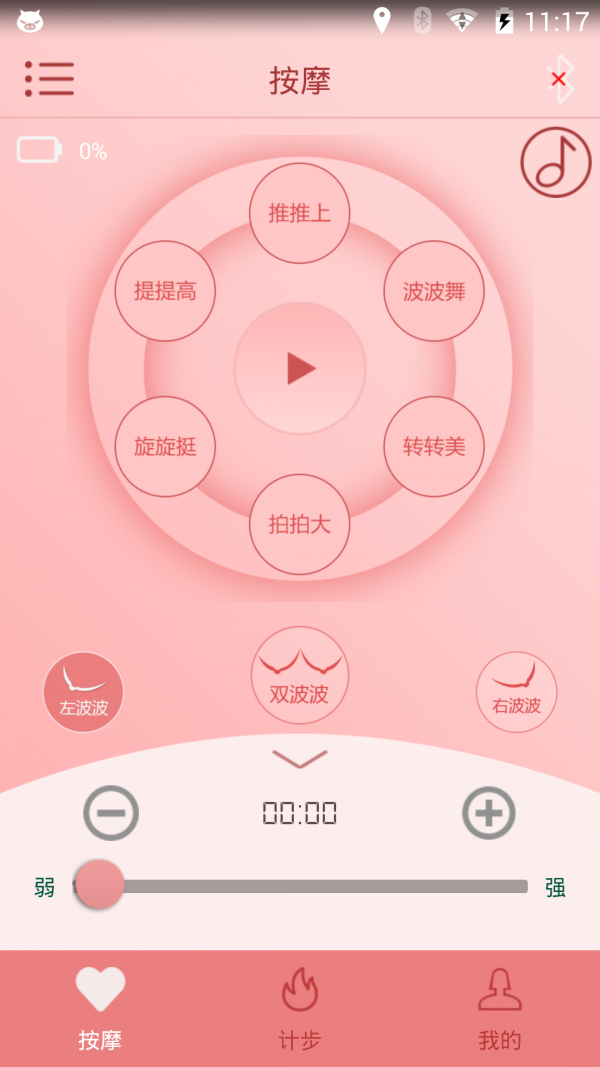Decrease timer with minus button

click(x=111, y=813)
